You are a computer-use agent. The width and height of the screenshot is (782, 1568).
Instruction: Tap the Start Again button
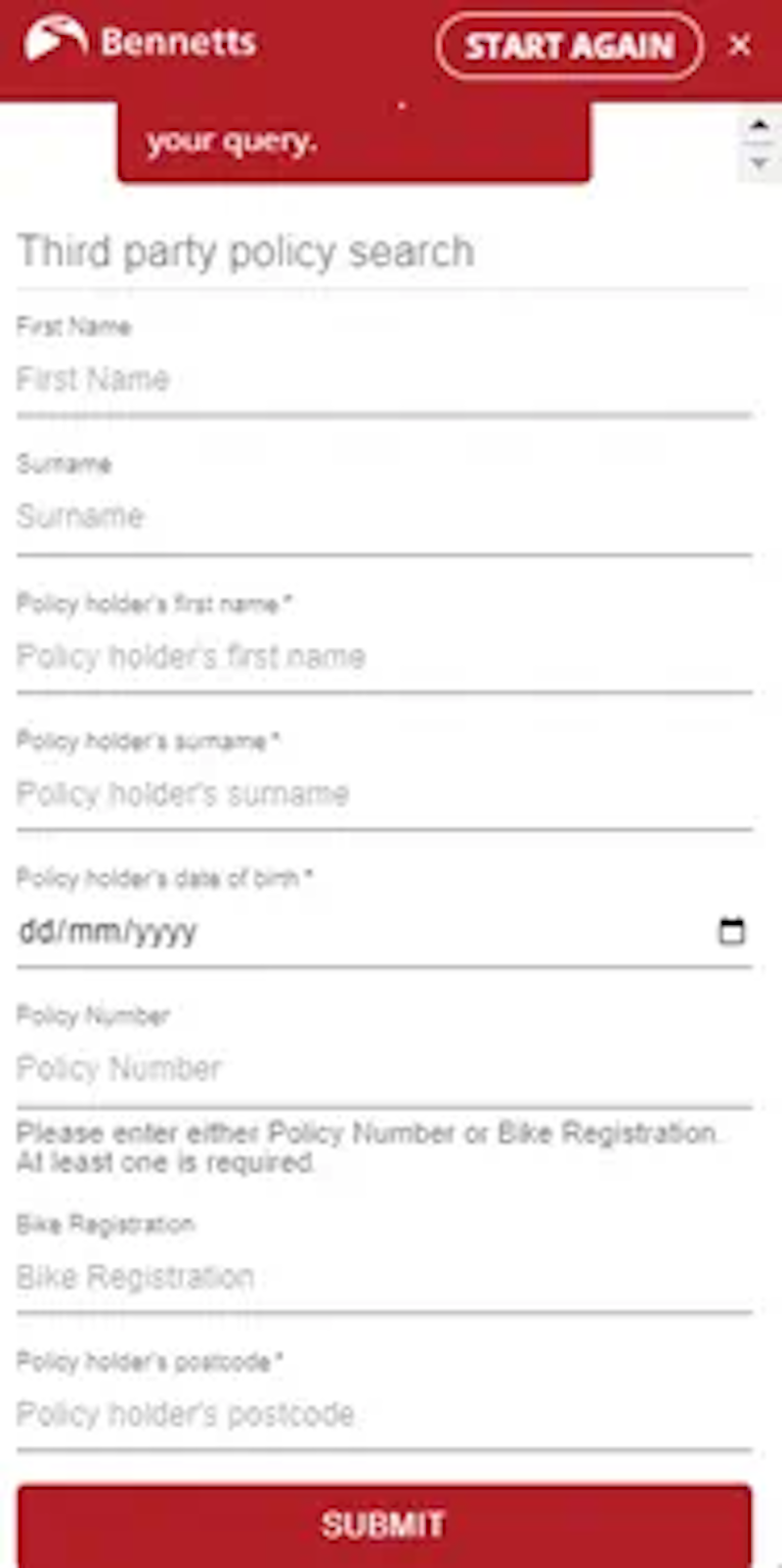point(569,46)
